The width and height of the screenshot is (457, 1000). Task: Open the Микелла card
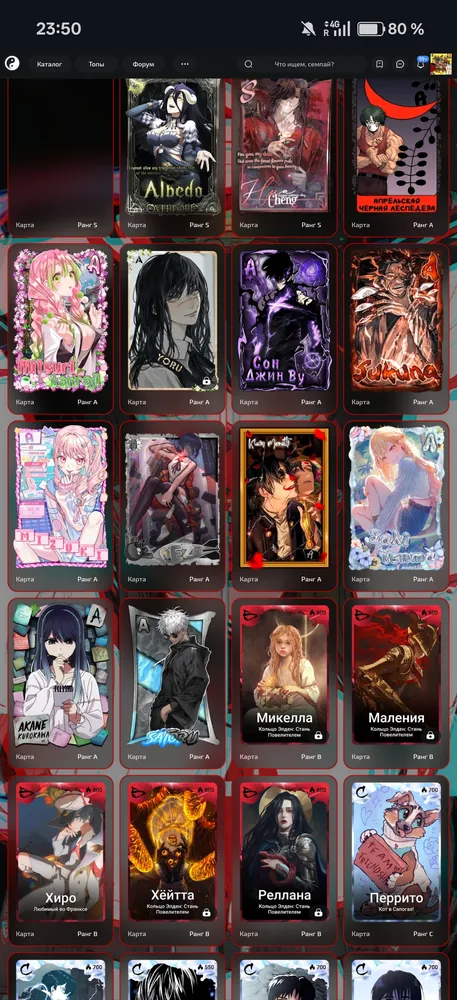(284, 683)
